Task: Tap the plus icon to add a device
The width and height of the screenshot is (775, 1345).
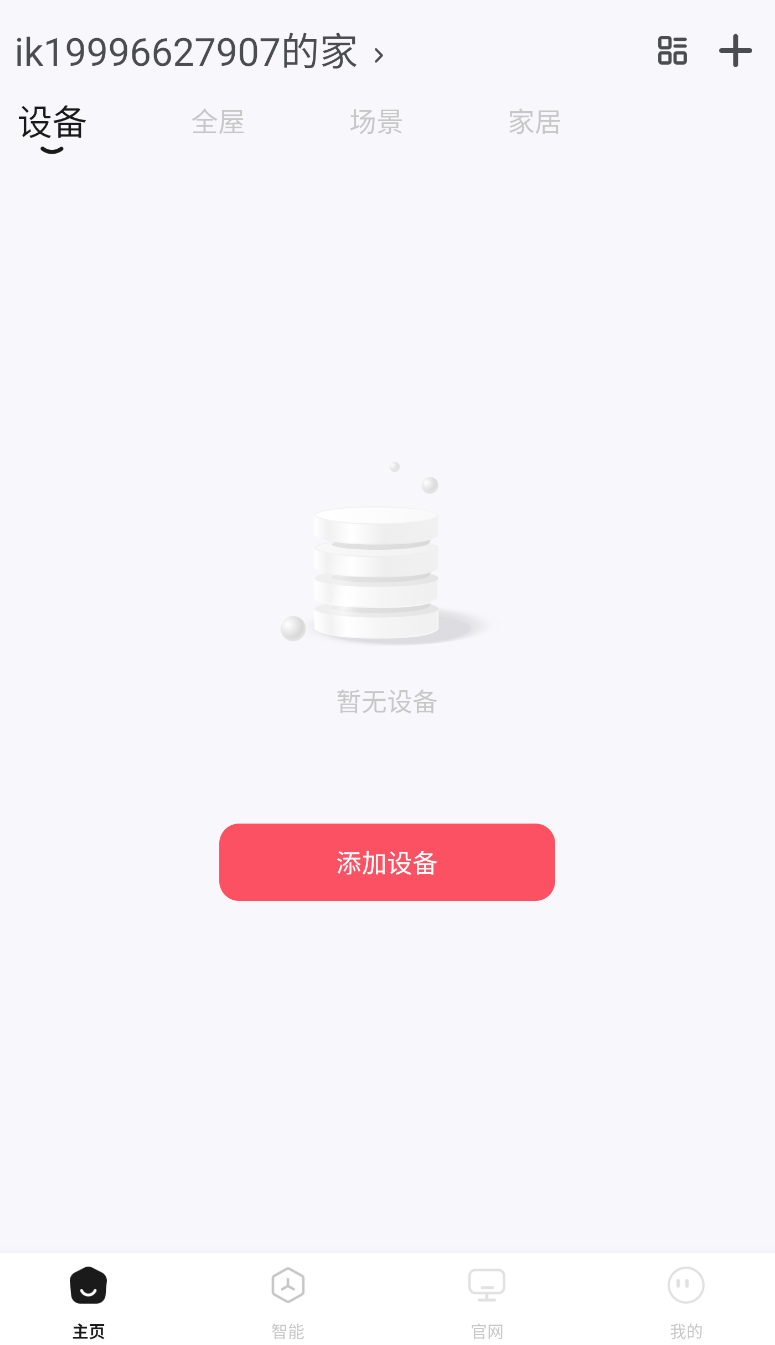Action: point(735,51)
